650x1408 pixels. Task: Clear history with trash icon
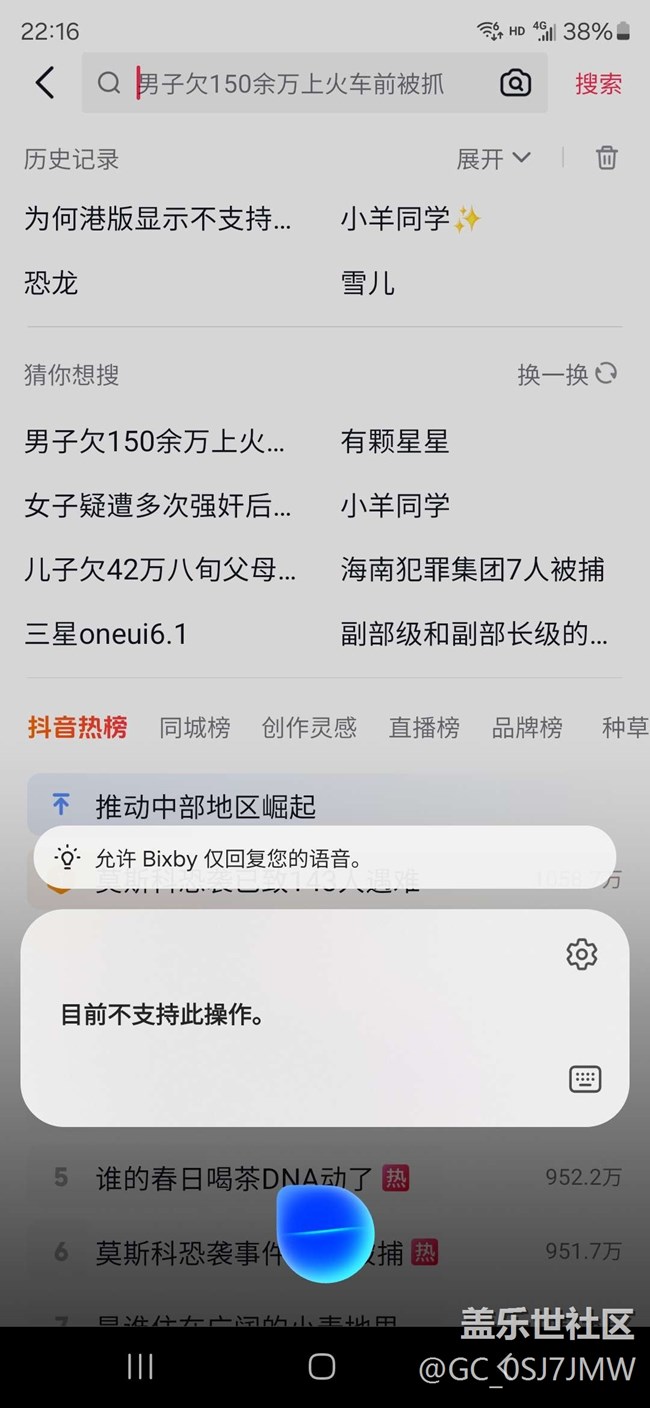tap(606, 158)
